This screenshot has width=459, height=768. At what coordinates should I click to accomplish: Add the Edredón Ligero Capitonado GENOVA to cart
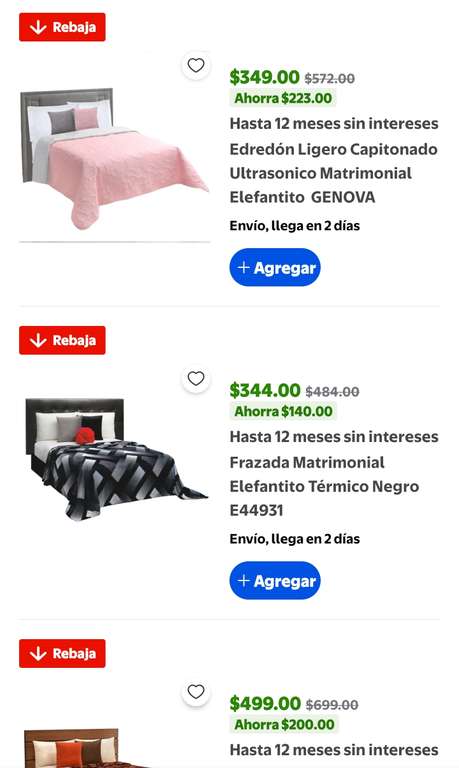click(275, 267)
